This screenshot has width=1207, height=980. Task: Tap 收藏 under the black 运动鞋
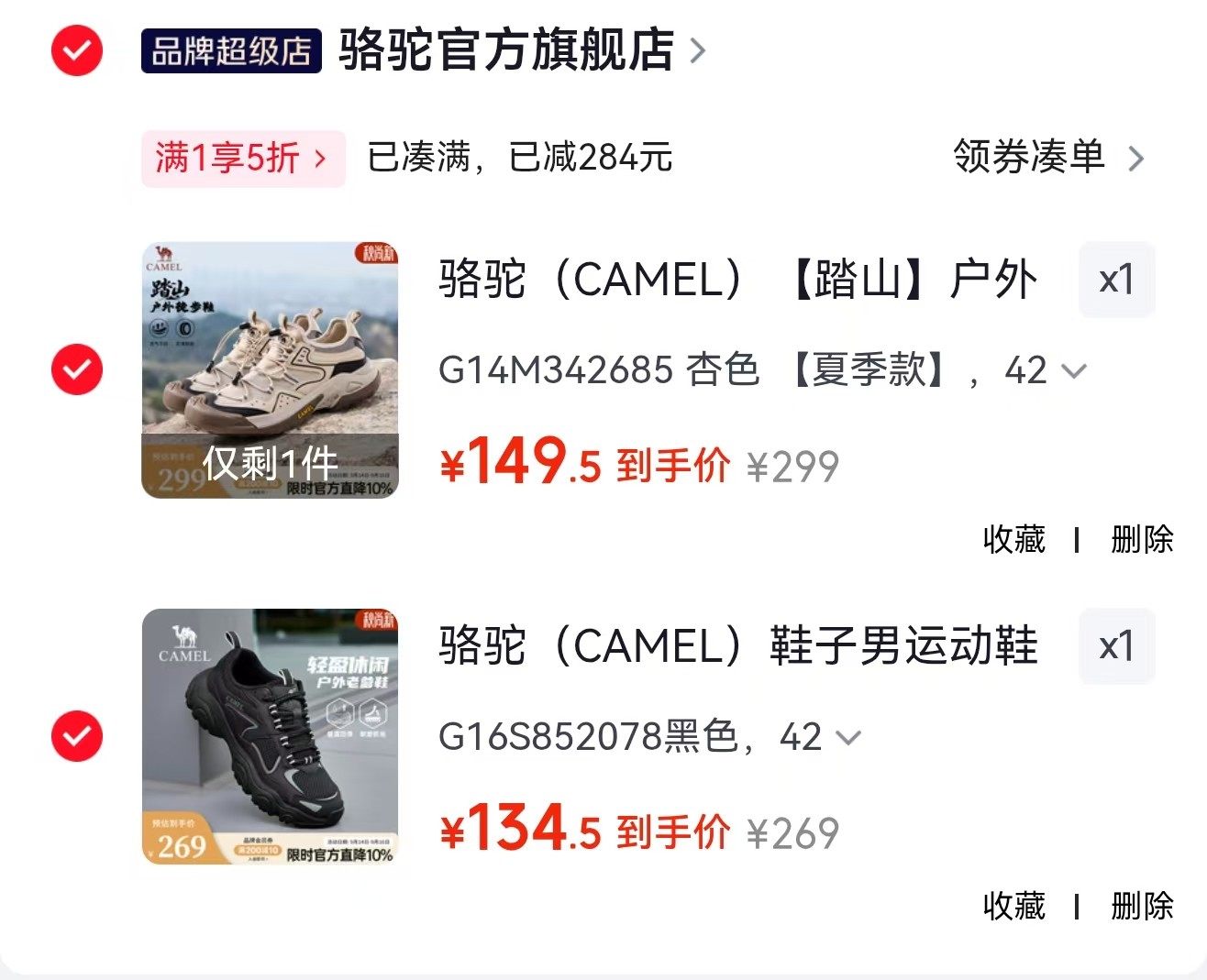tap(1014, 906)
